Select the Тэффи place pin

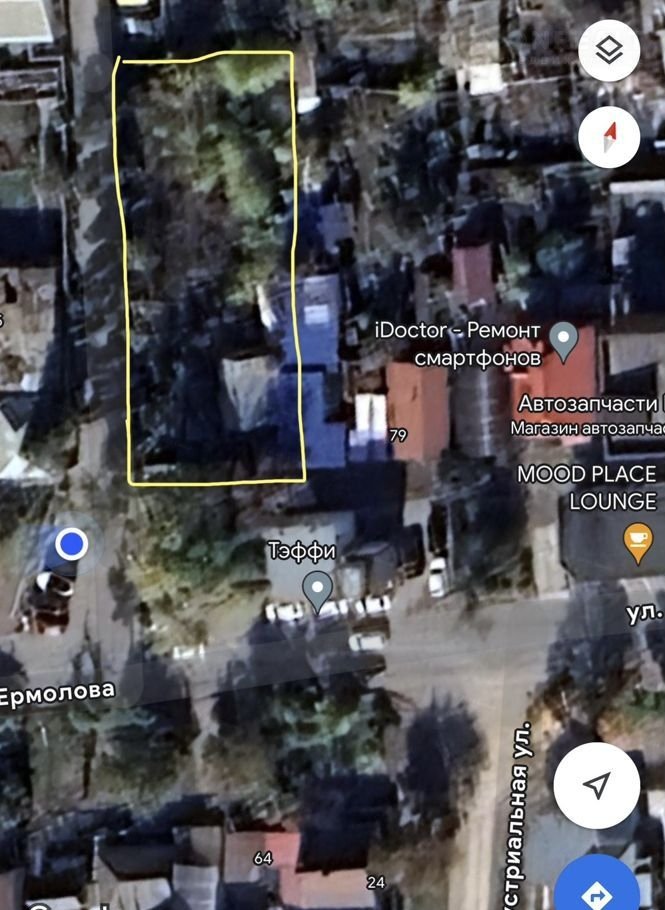click(318, 589)
